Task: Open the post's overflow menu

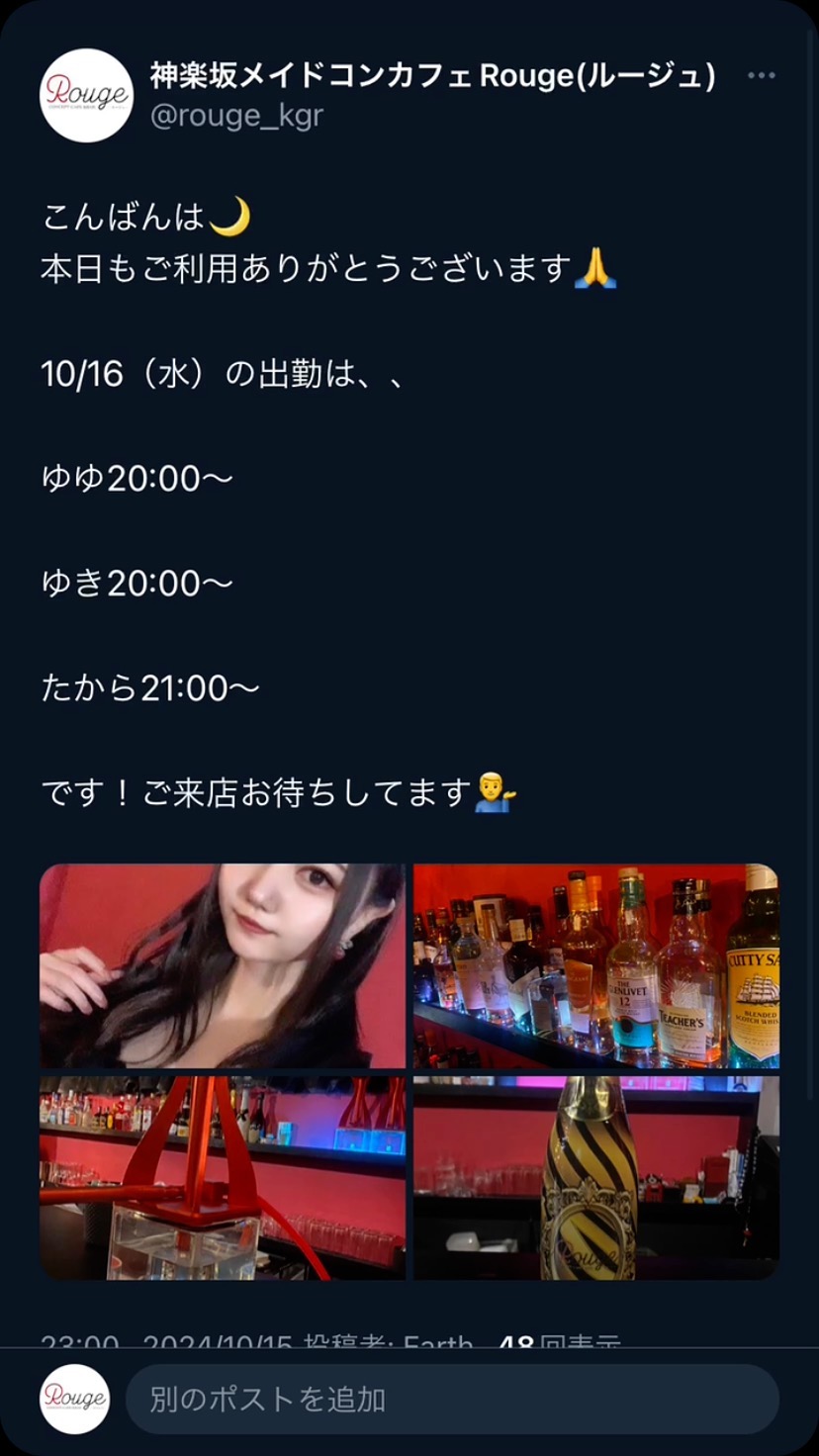Action: tap(761, 76)
